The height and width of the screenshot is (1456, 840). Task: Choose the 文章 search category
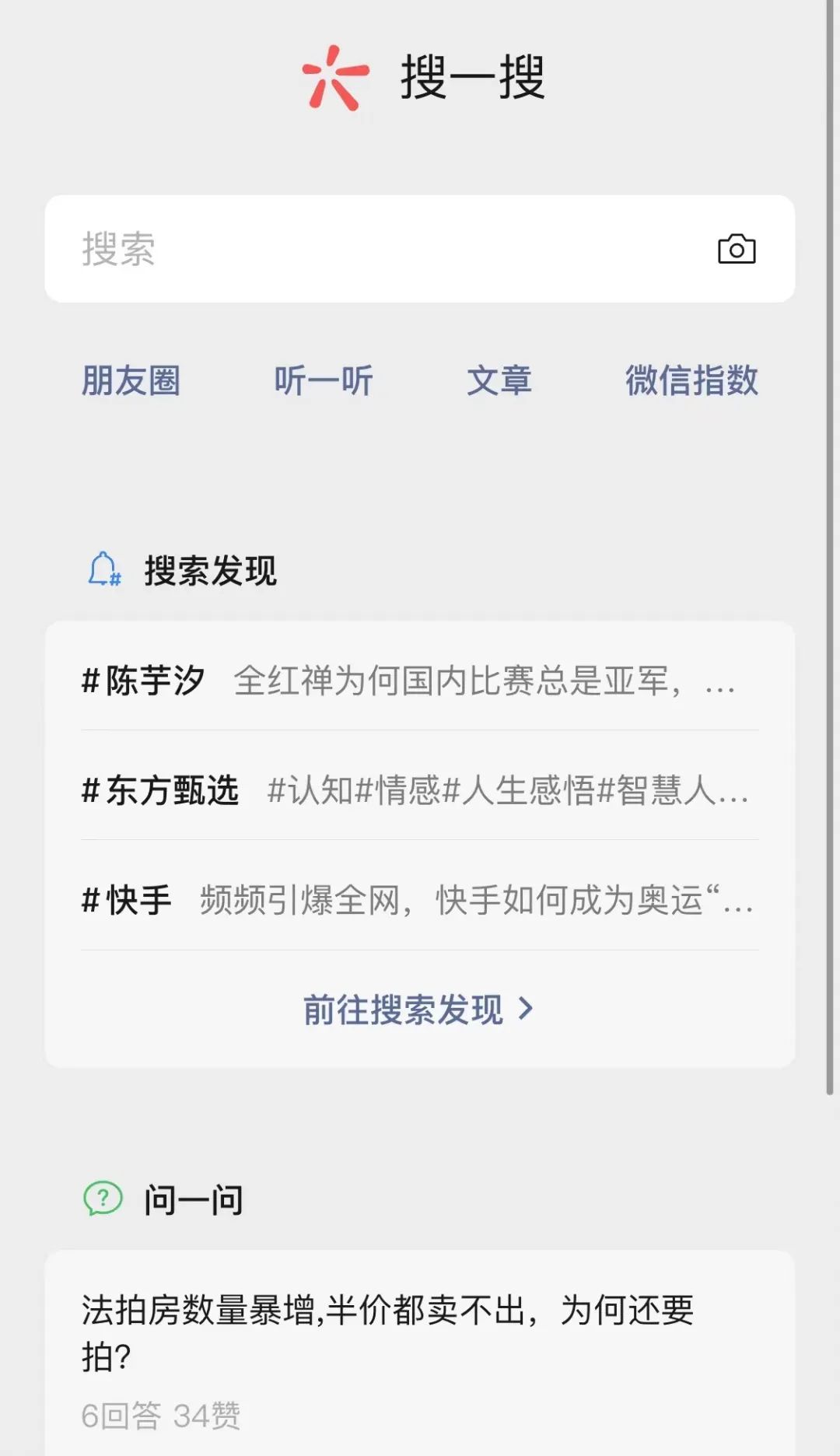[499, 380]
